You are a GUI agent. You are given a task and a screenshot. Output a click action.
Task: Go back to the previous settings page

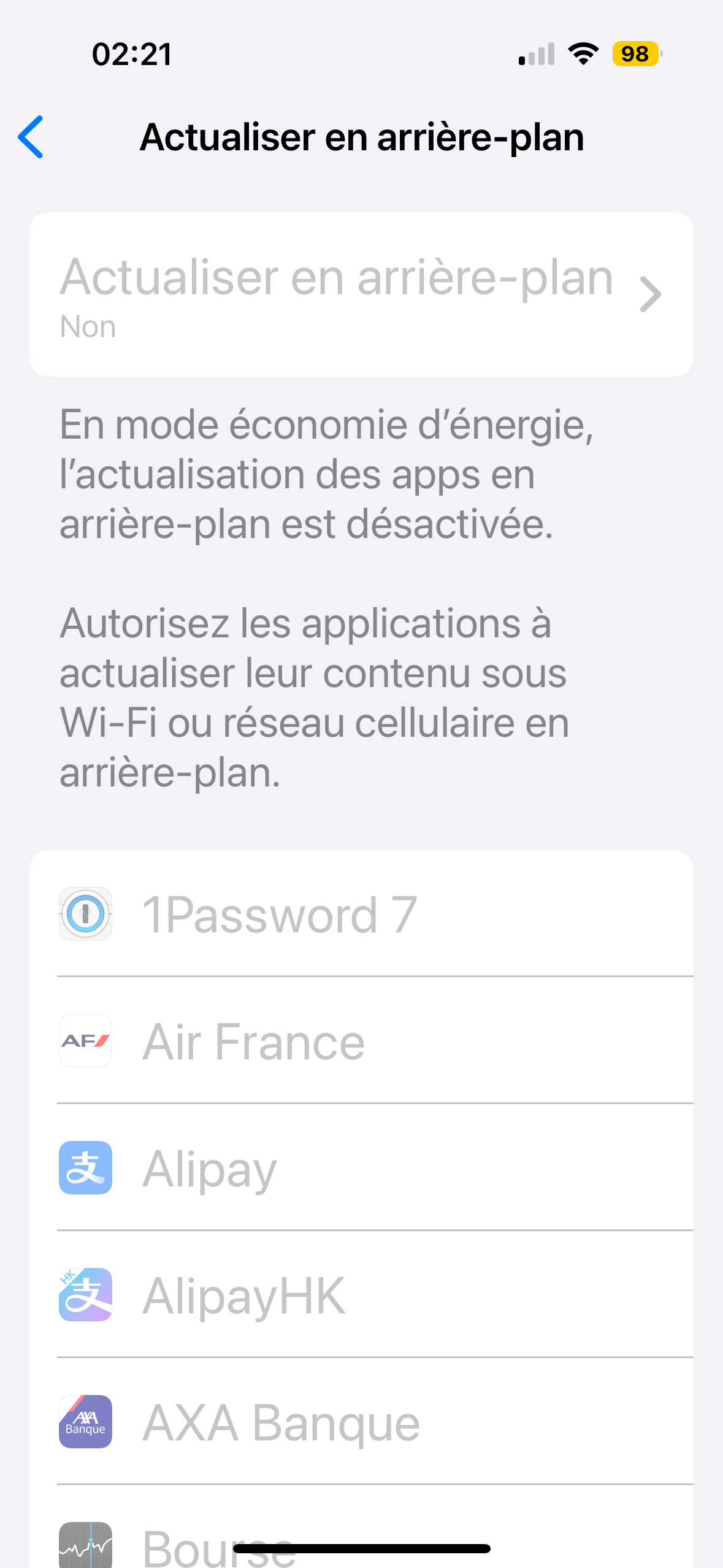click(x=31, y=137)
